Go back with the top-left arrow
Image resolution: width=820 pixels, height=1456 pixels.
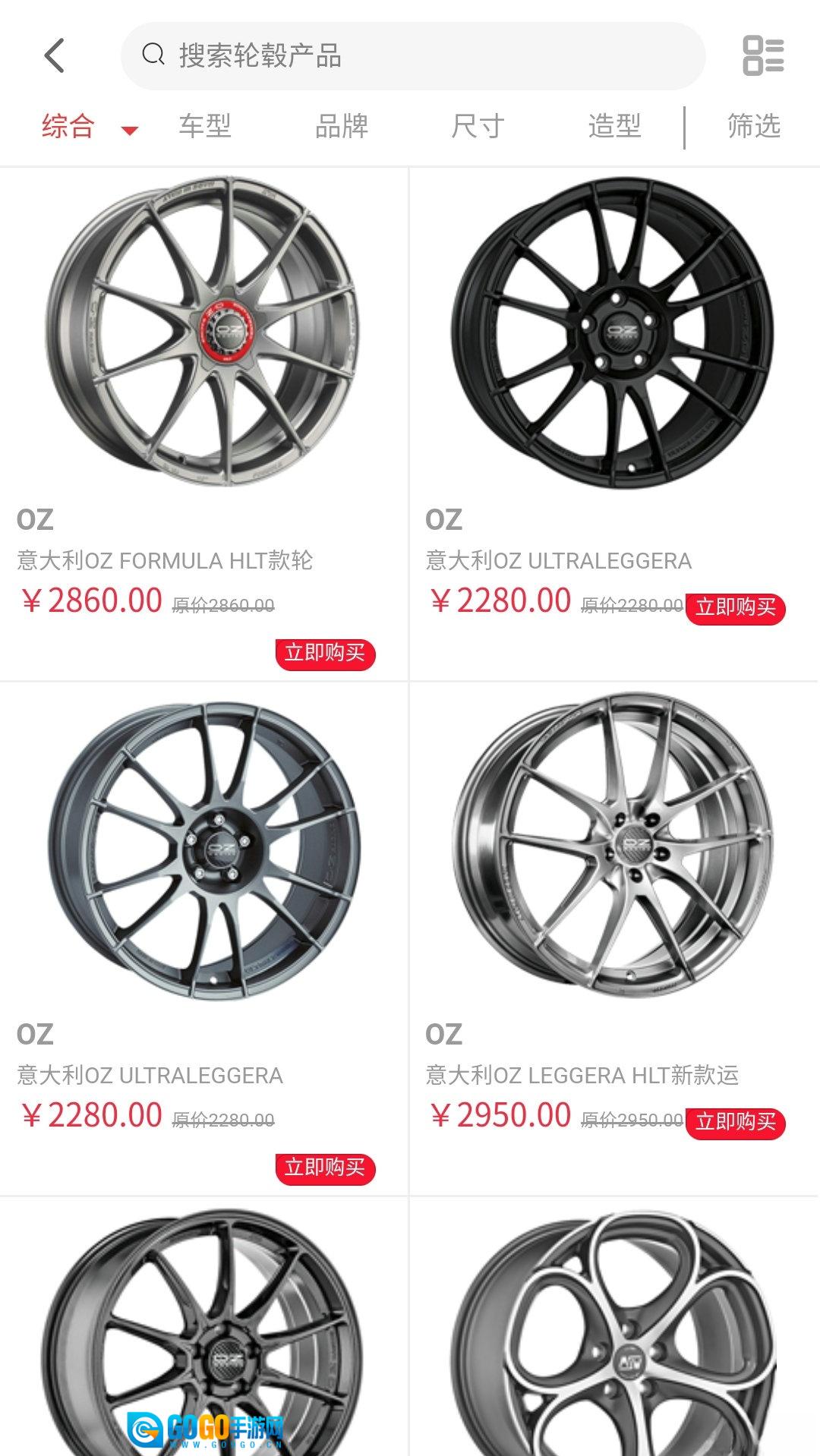click(x=55, y=55)
